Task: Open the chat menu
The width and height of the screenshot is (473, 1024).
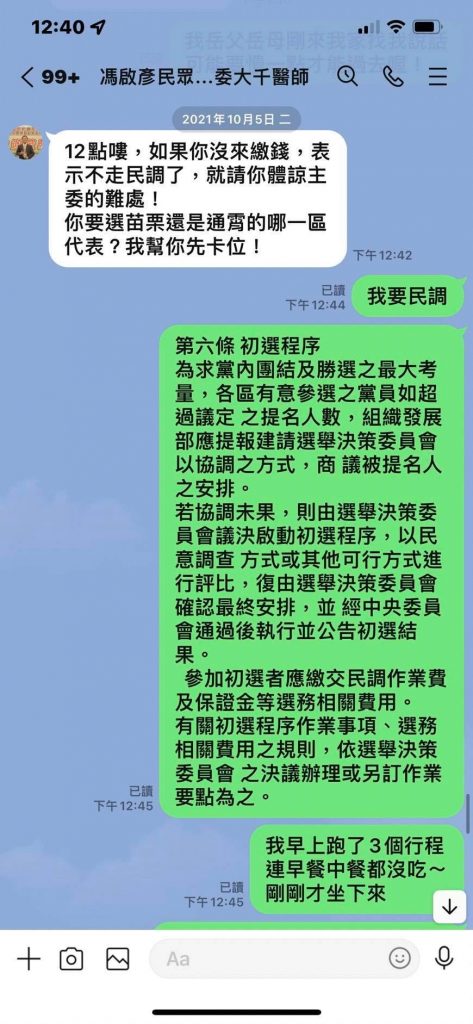Action: 438,77
